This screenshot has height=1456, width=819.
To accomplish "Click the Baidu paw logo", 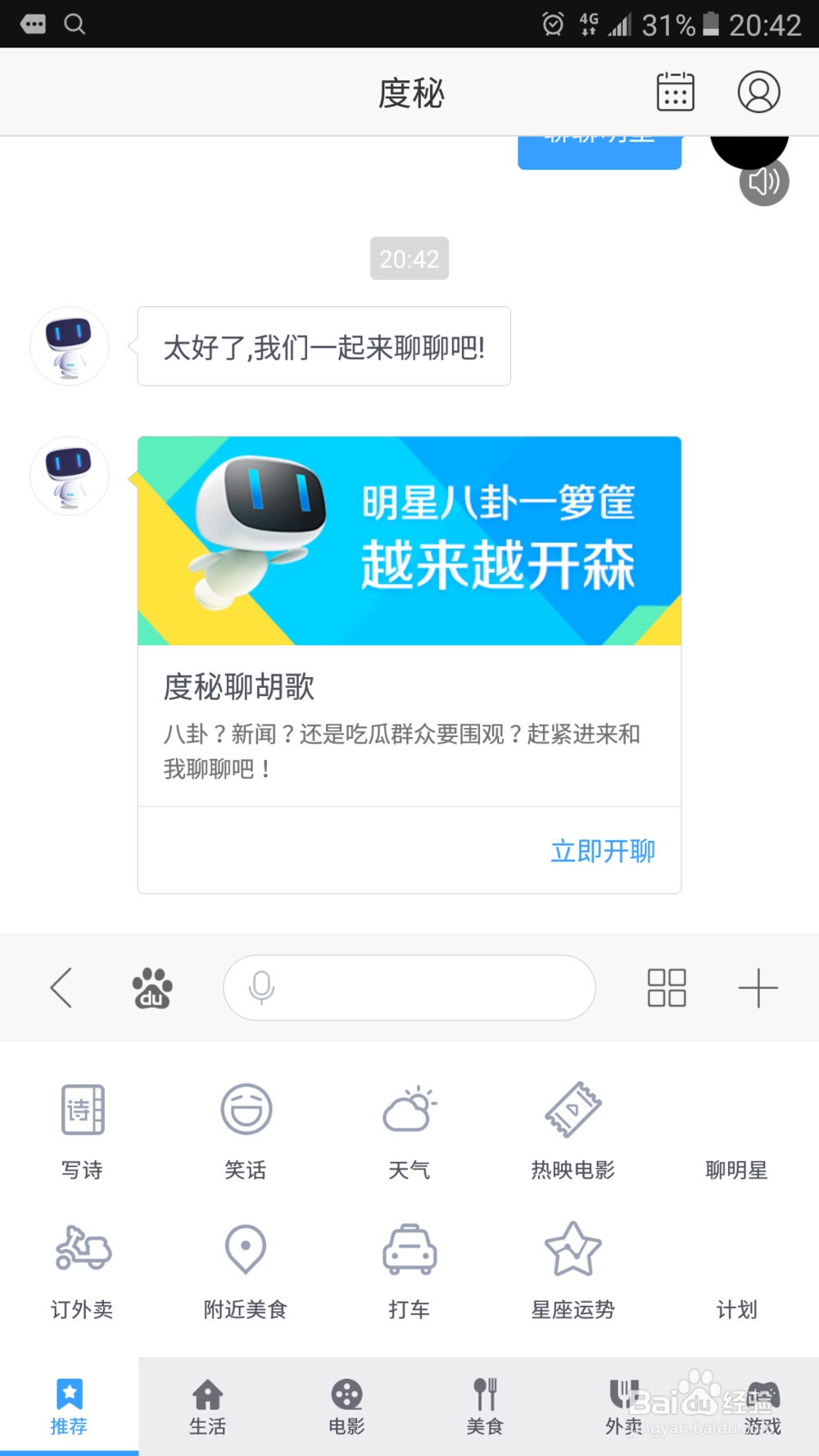I will point(152,988).
